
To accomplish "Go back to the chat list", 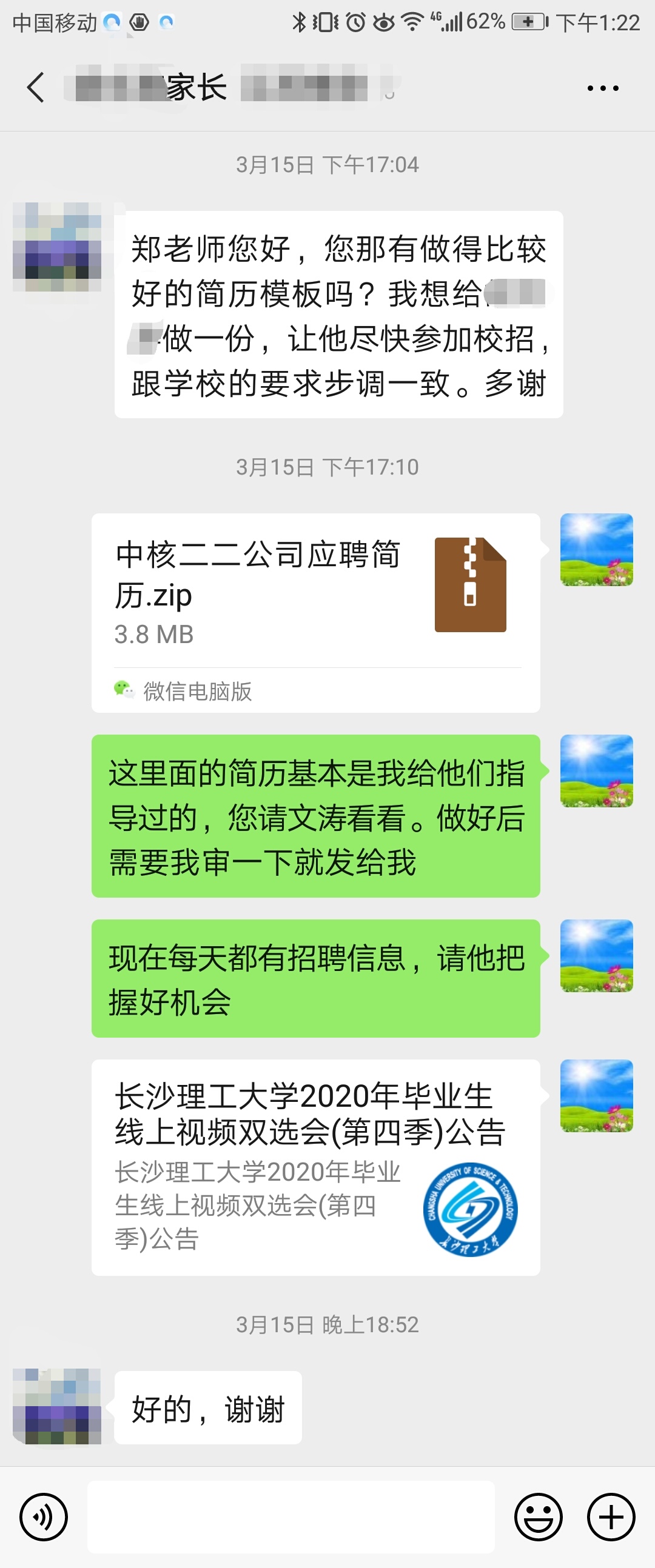I will (x=35, y=87).
